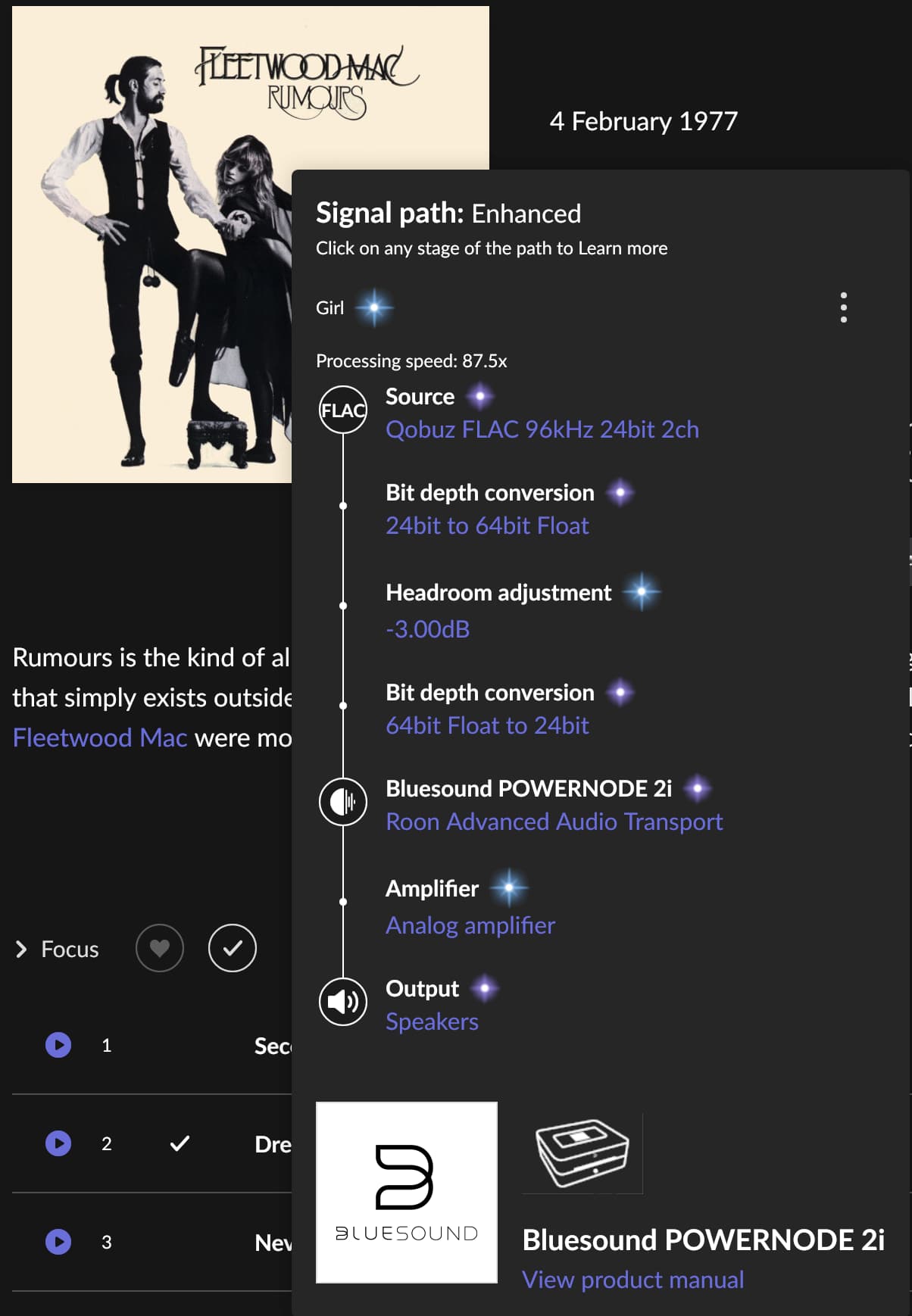This screenshot has width=912, height=1316.
Task: Open the Qobuz FLAC 96kHz source details
Action: click(542, 429)
